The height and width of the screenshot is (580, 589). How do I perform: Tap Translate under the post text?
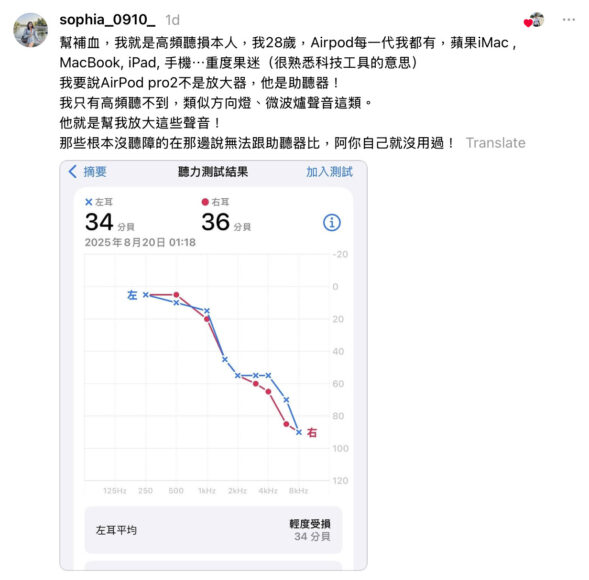click(x=495, y=143)
